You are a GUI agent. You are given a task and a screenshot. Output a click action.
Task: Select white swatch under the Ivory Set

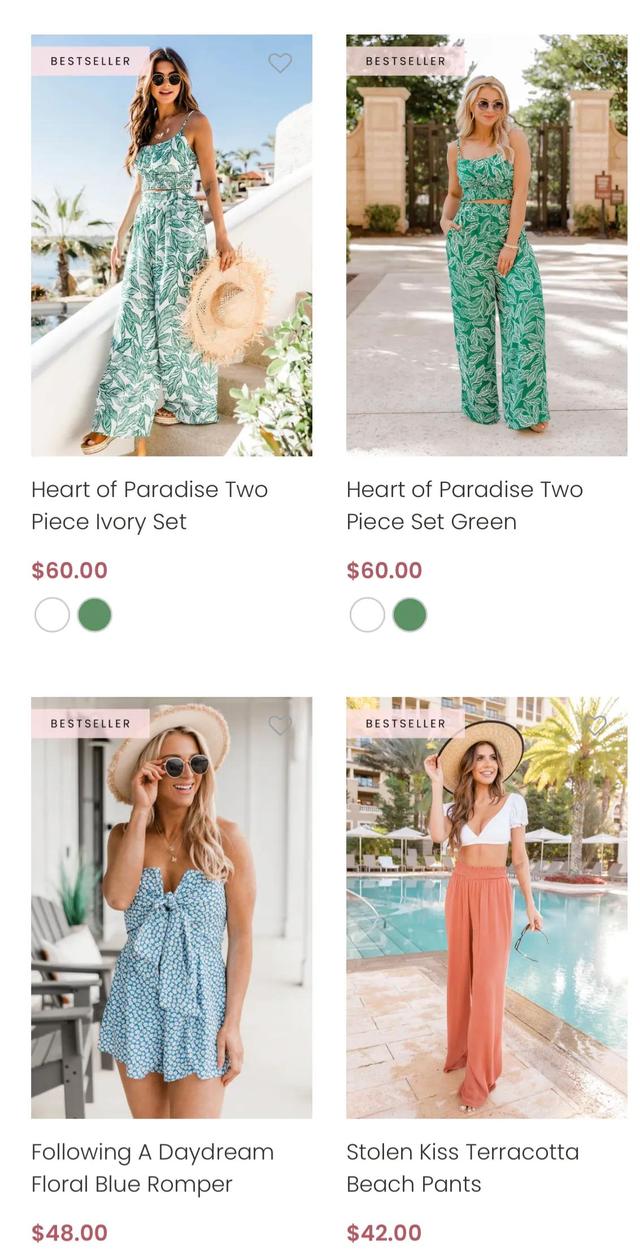coord(52,615)
